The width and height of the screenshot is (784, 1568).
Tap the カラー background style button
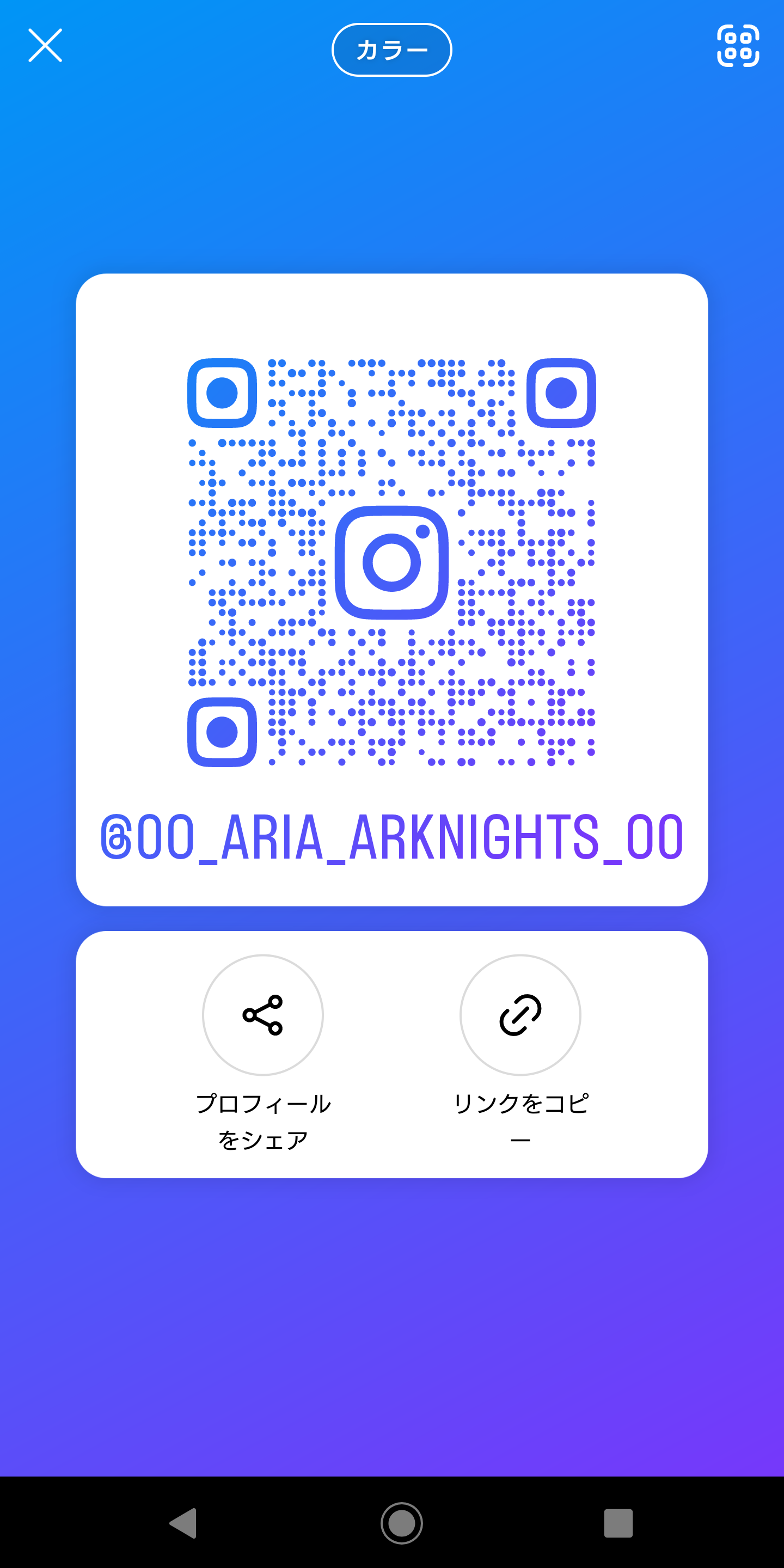click(391, 50)
